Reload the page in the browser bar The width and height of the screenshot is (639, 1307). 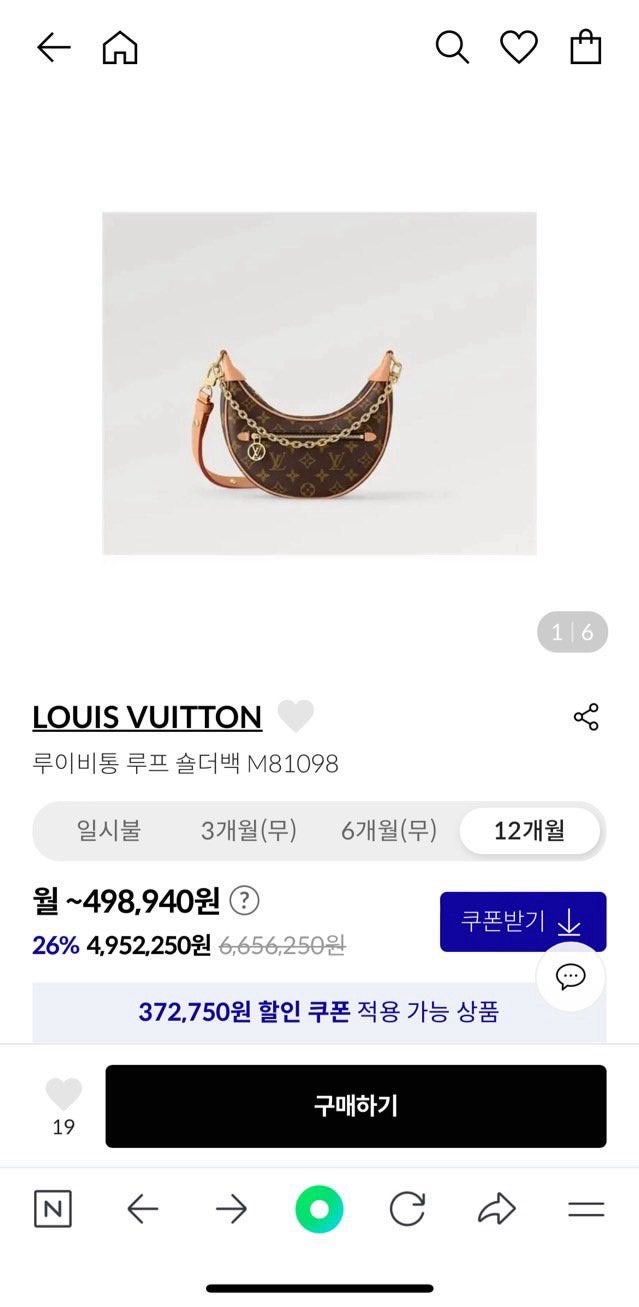click(x=407, y=1210)
